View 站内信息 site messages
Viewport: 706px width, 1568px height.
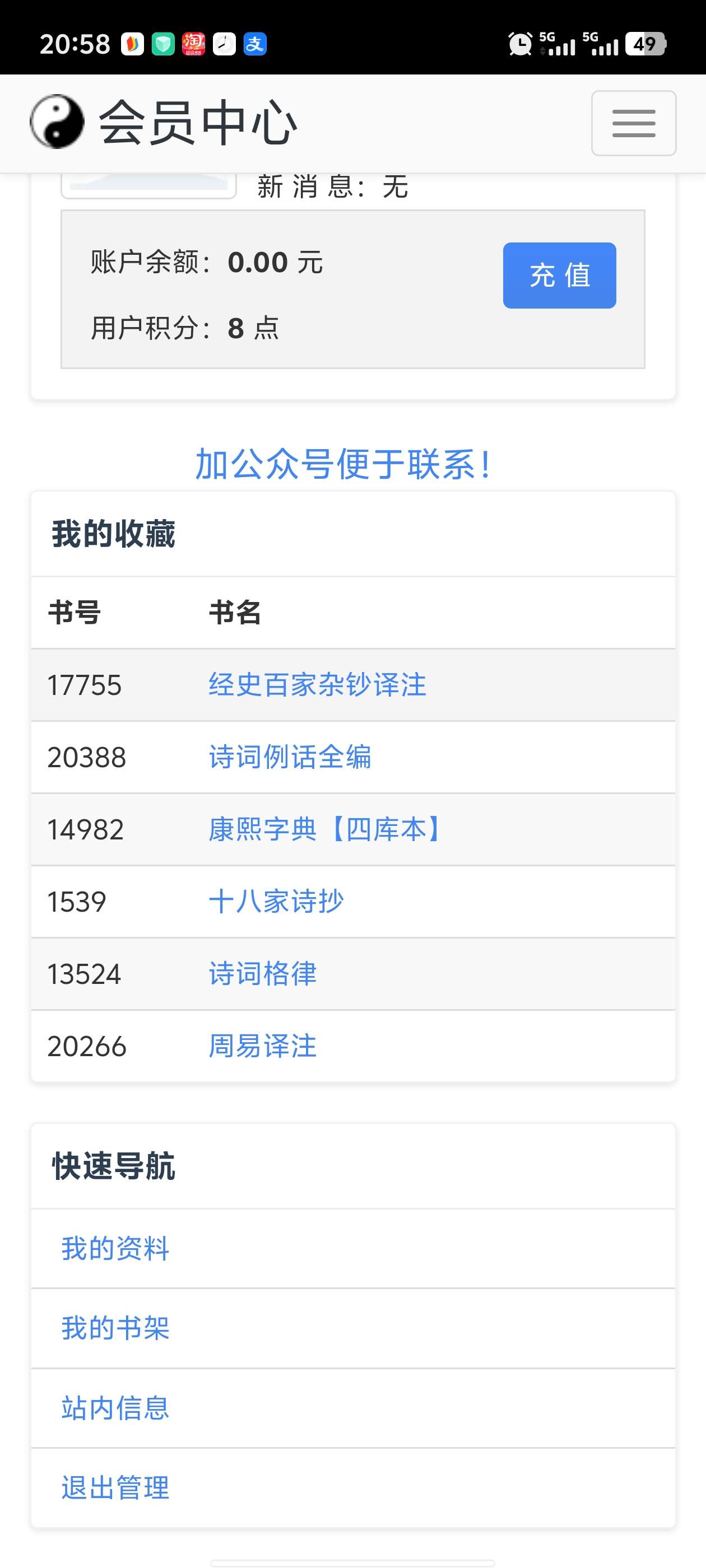pos(115,1408)
